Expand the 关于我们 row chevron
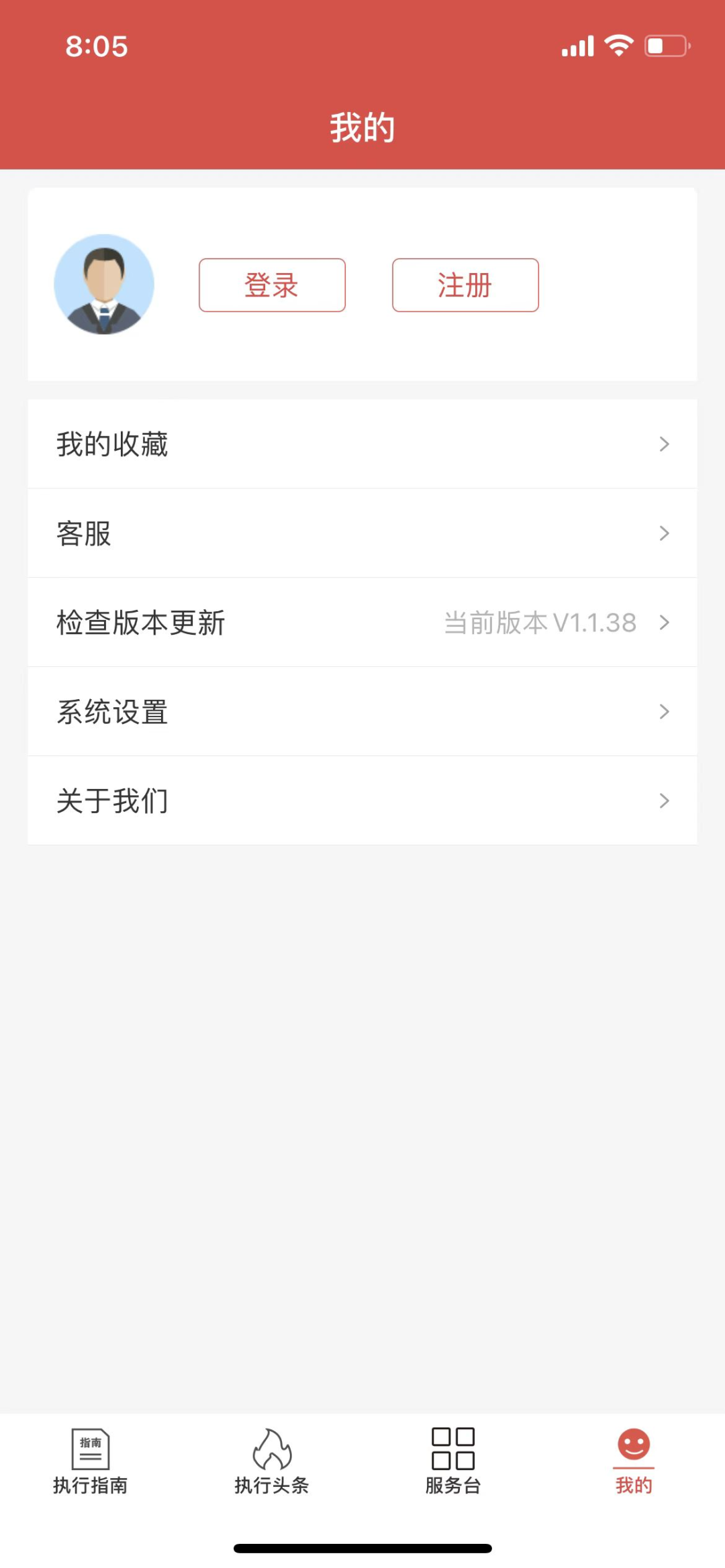 664,800
